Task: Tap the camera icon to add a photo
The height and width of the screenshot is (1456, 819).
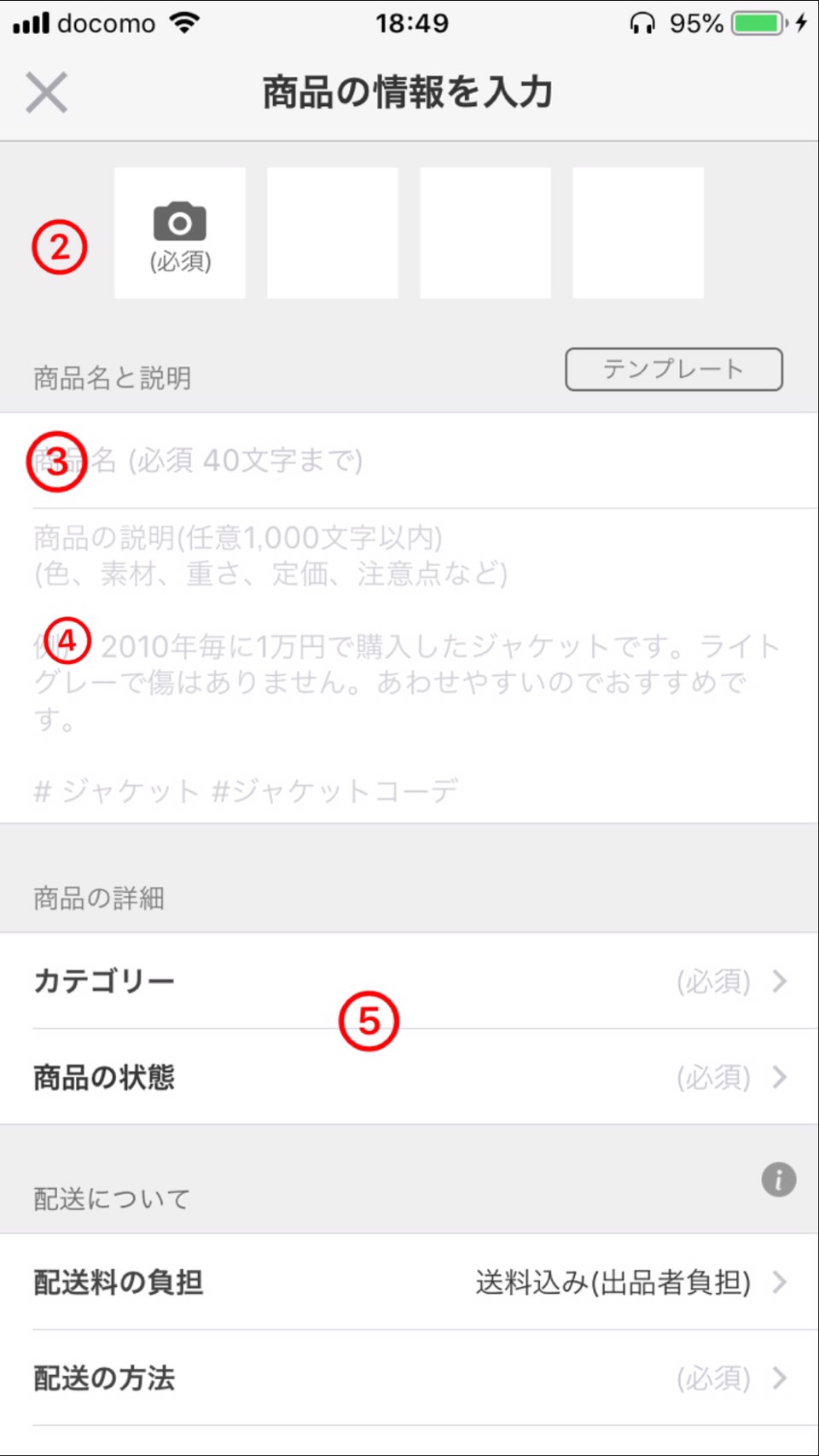Action: coord(179,220)
